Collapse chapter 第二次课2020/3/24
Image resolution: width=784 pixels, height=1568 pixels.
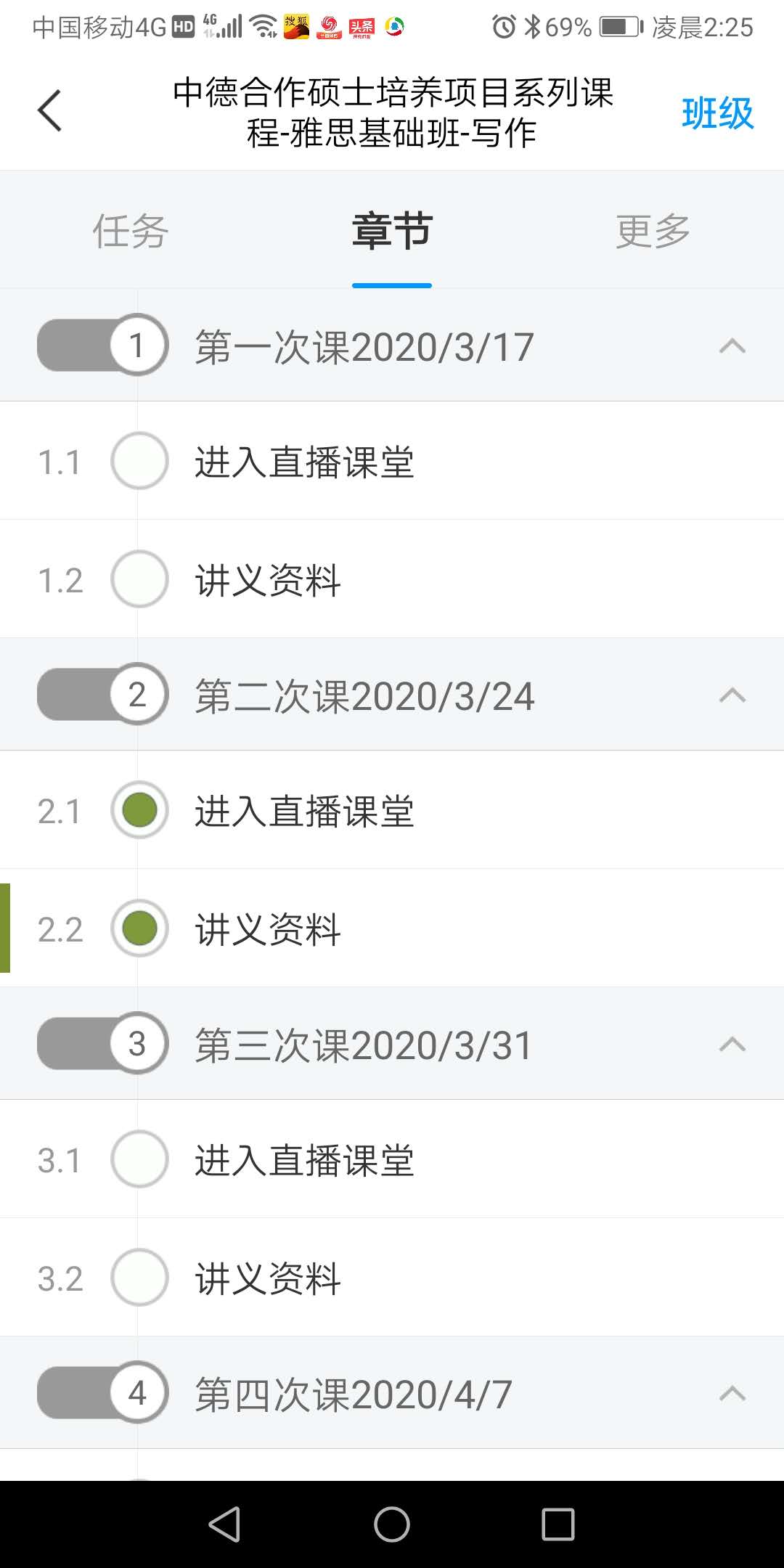point(732,695)
